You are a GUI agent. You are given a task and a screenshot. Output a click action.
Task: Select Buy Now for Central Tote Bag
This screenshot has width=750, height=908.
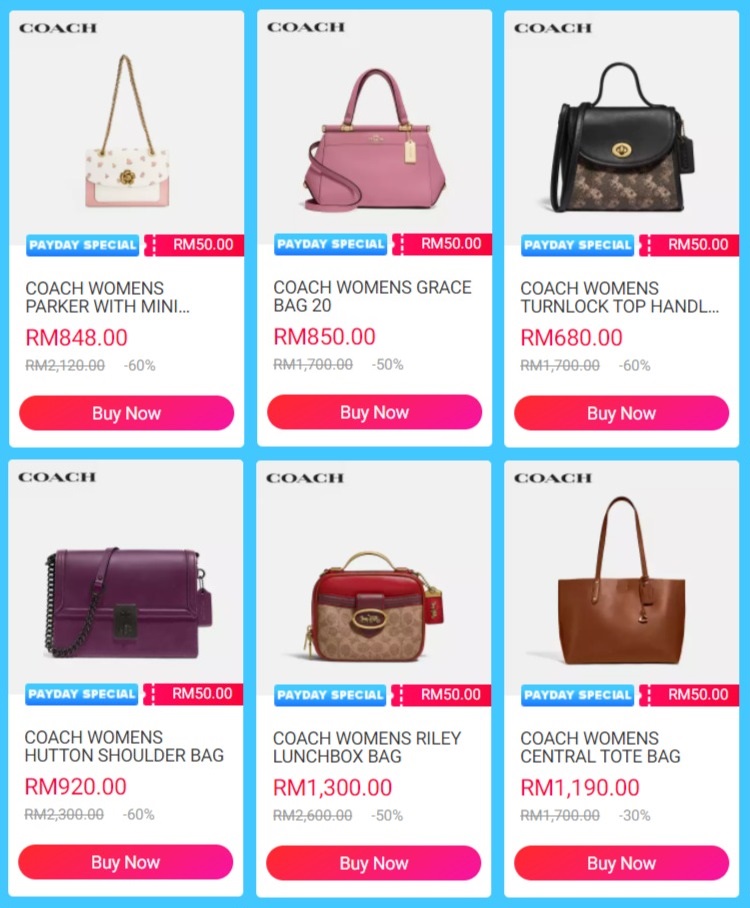point(621,863)
